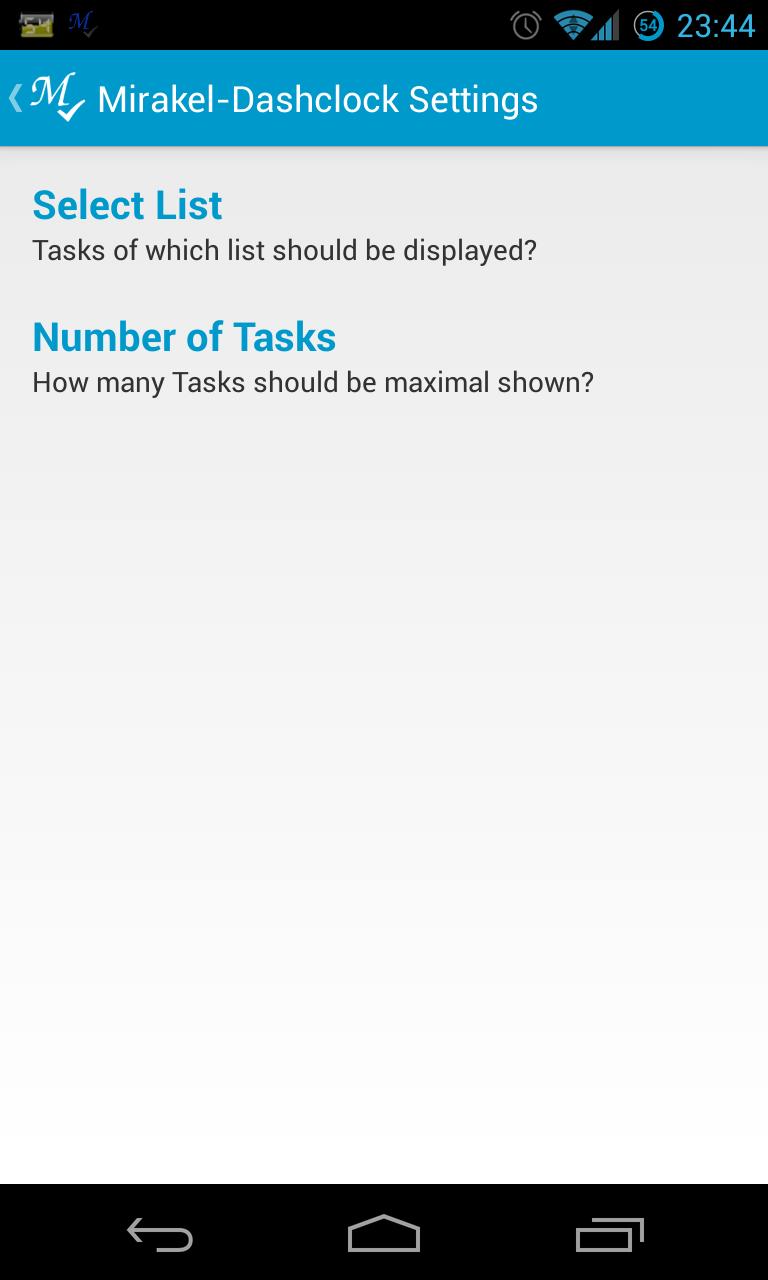Image resolution: width=768 pixels, height=1280 pixels.
Task: Select the text 'How many Tasks should be maximal shown?'
Action: pyautogui.click(x=312, y=382)
